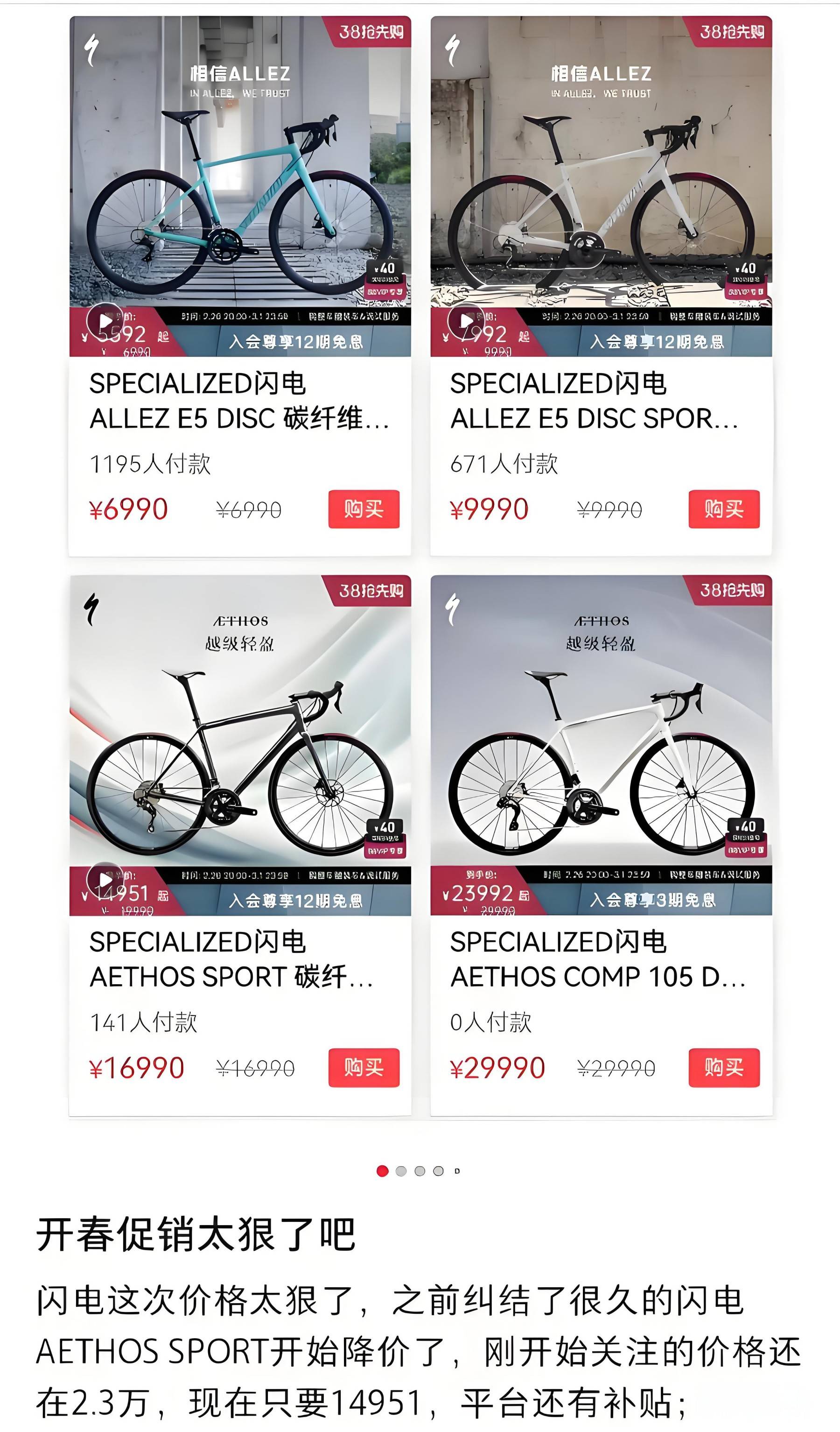
Task: Go to the fourth image dot
Action: (x=439, y=1171)
